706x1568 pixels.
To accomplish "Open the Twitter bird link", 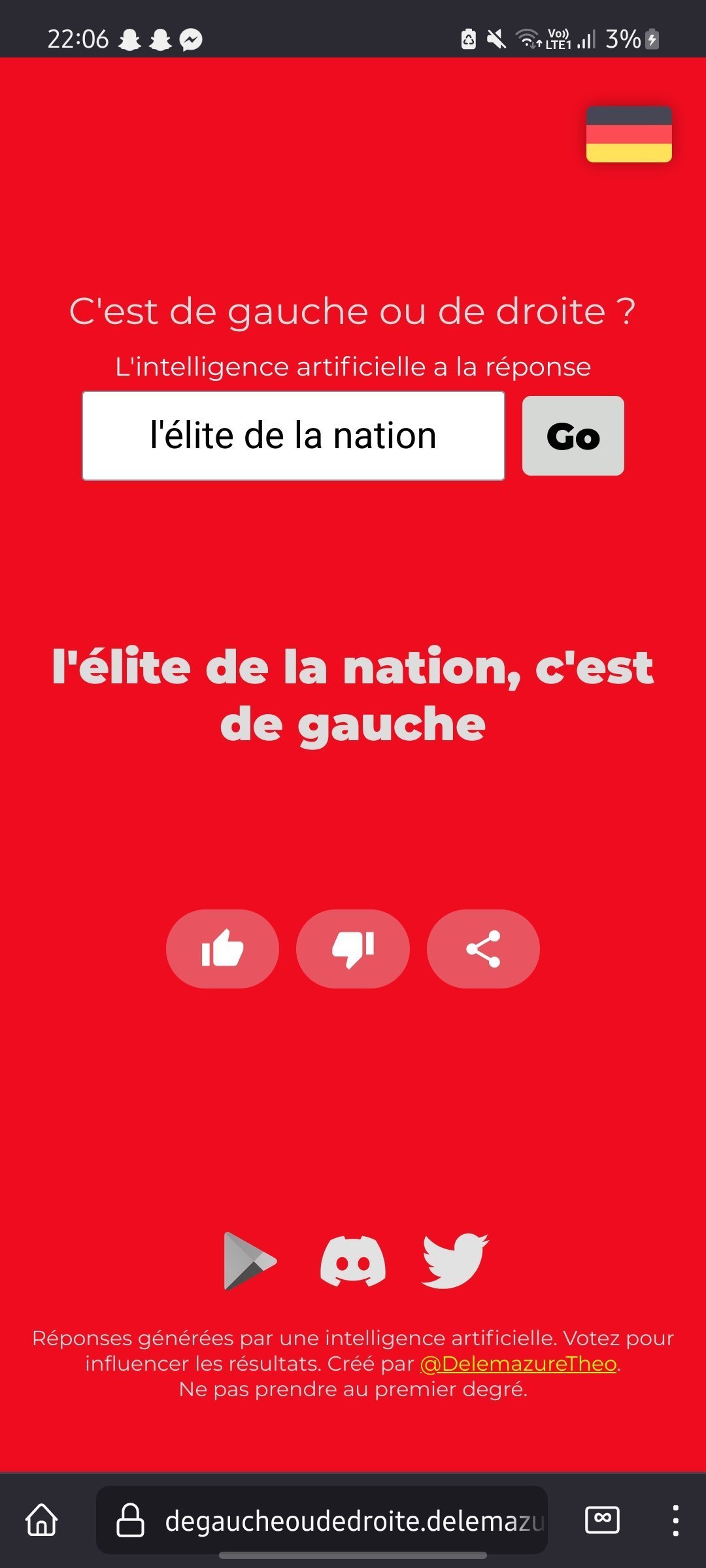I will (455, 1261).
